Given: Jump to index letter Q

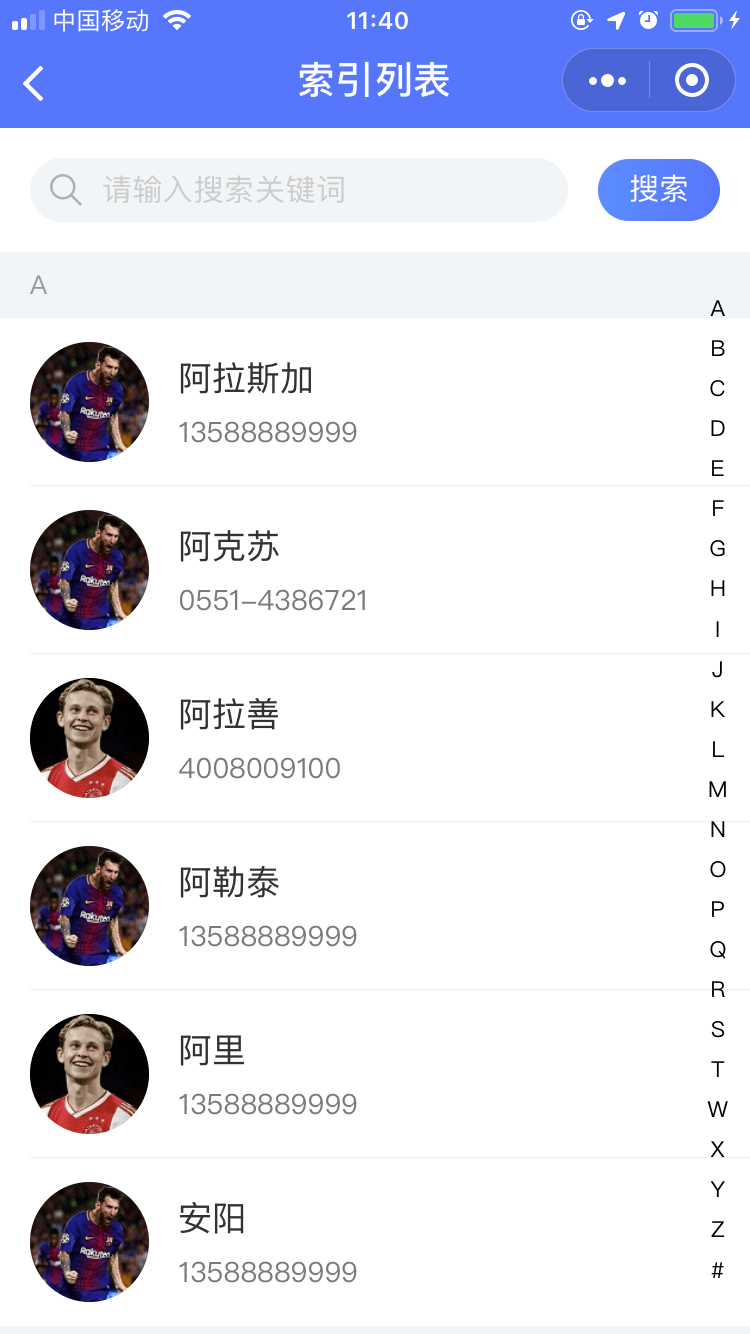Looking at the screenshot, I should [x=717, y=949].
